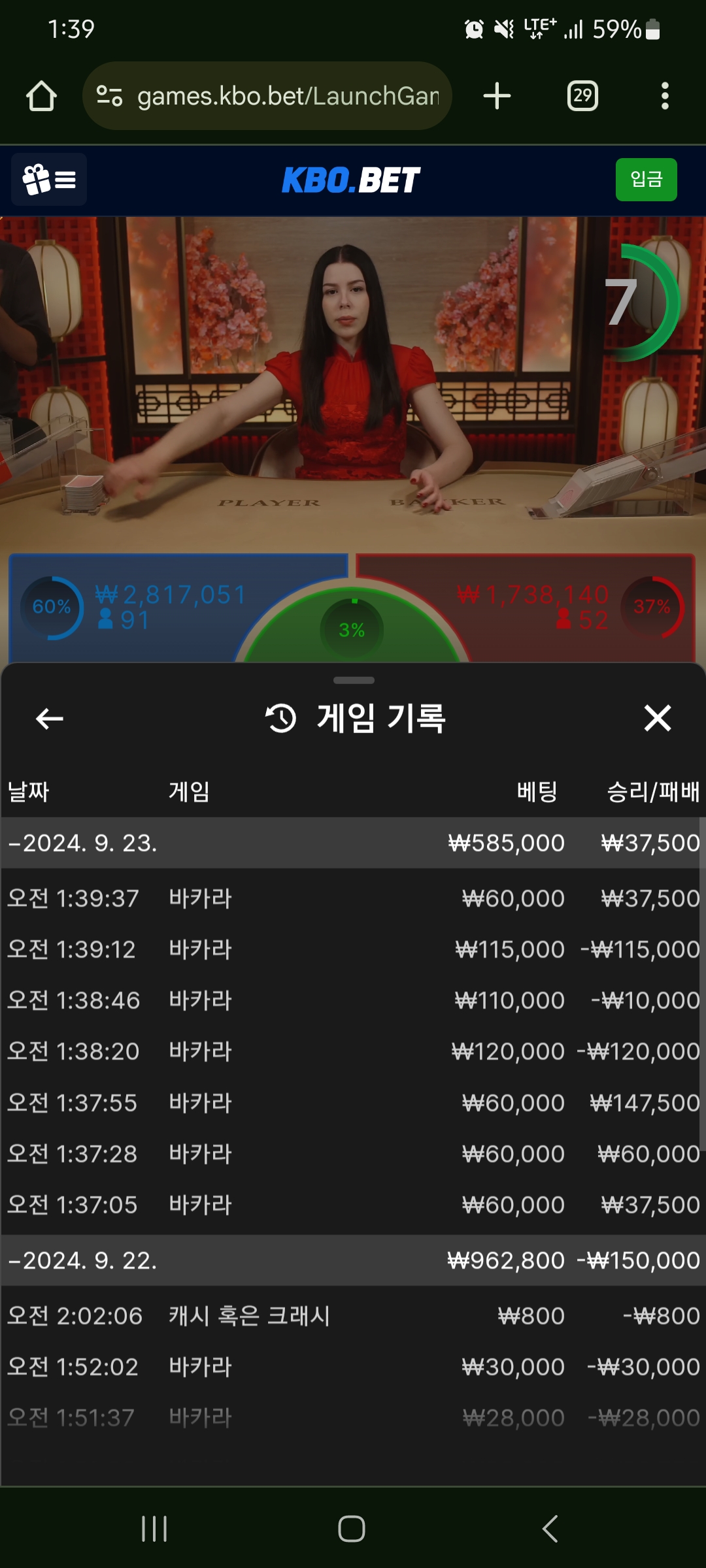Open the gift and menu drawer button

[49, 180]
